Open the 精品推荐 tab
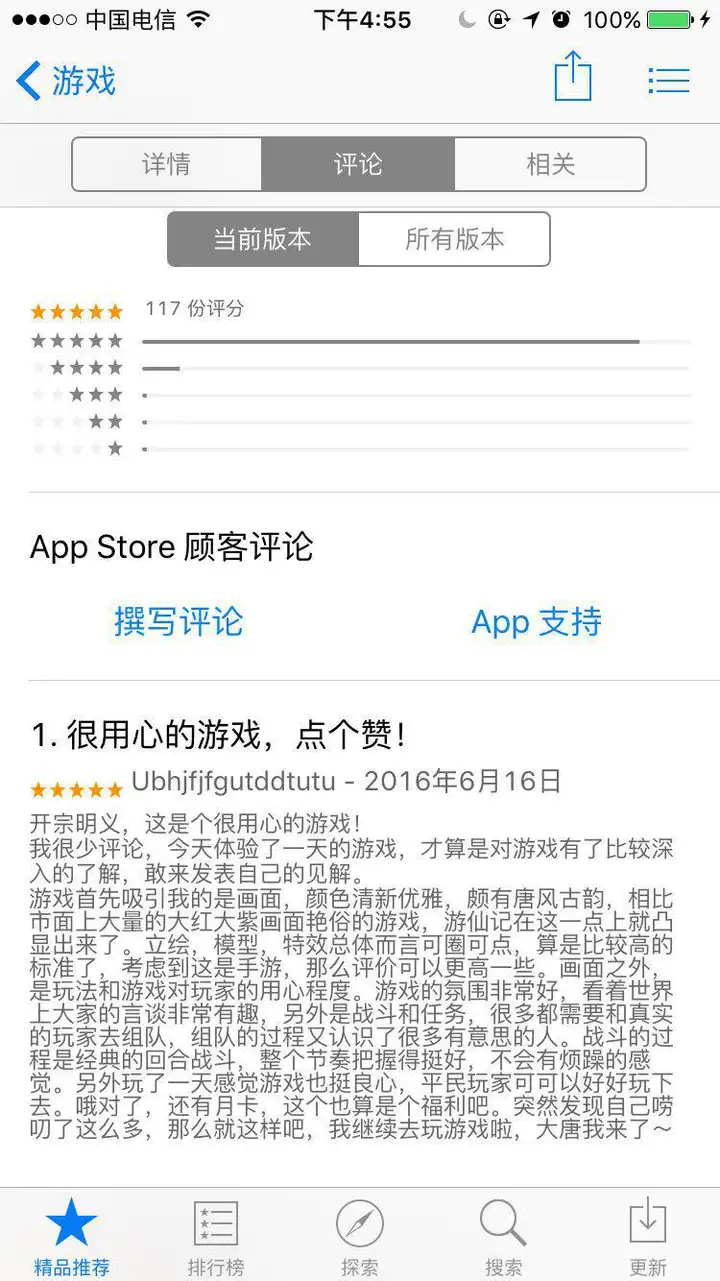720x1281 pixels. (72, 1237)
